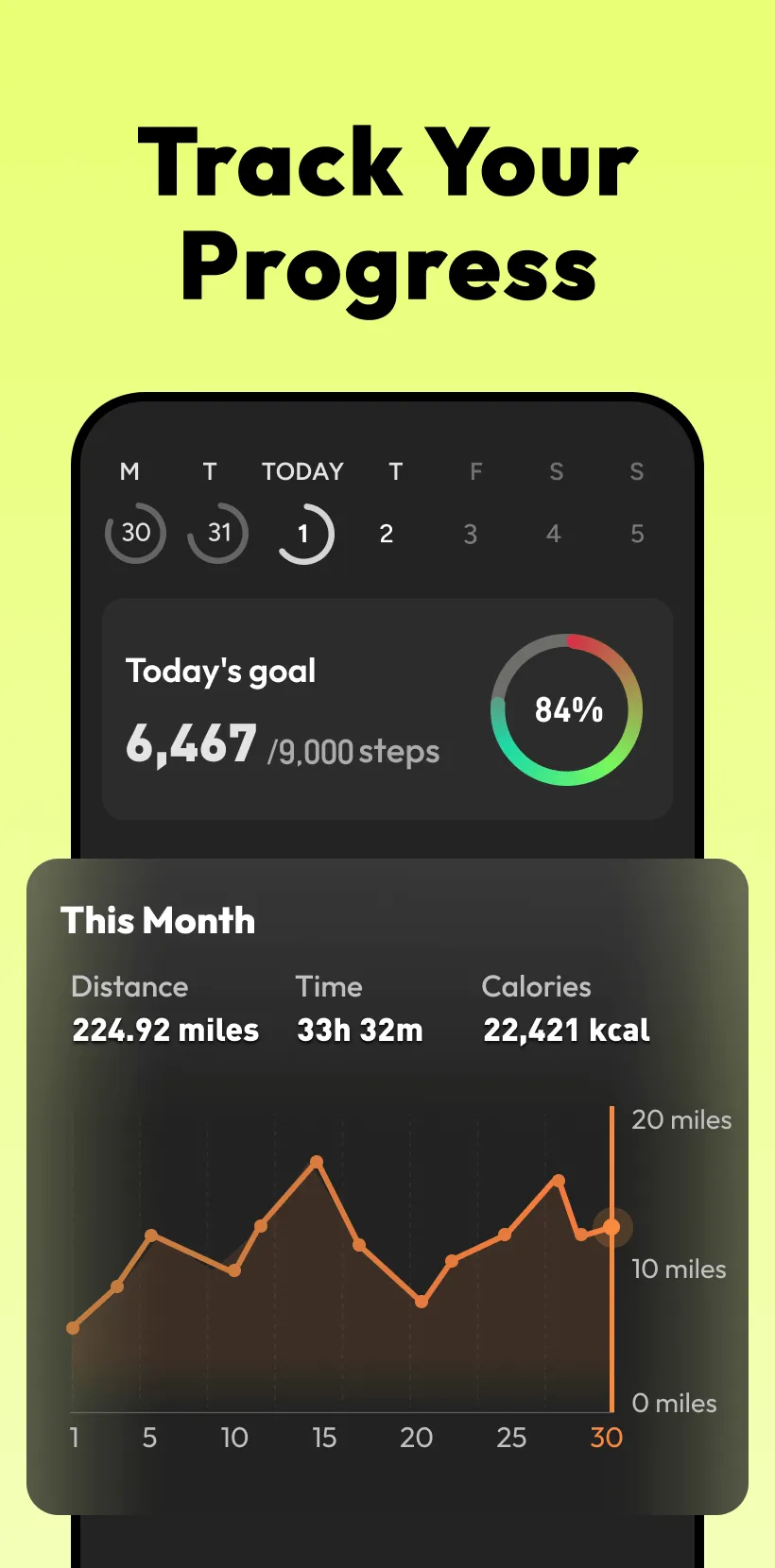Select the highlighted data point on day 30

tap(610, 1226)
